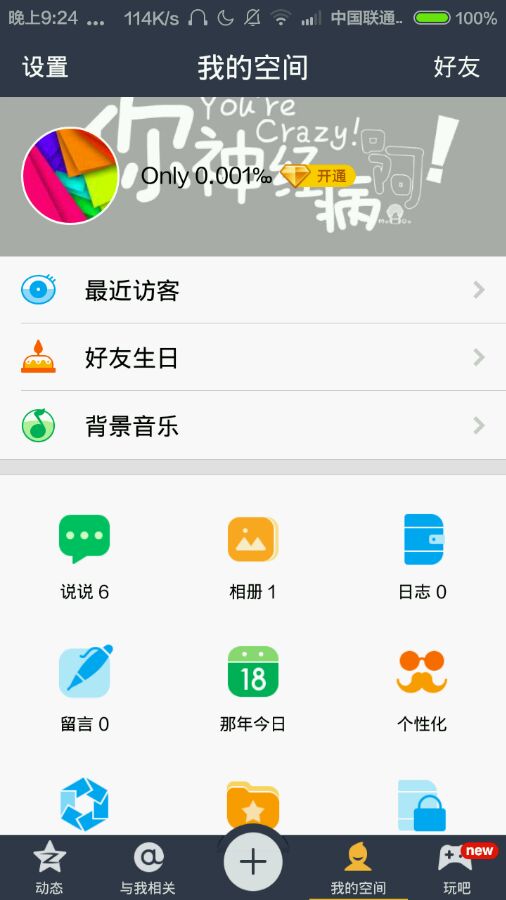Open the 背景音乐 row

tap(253, 425)
